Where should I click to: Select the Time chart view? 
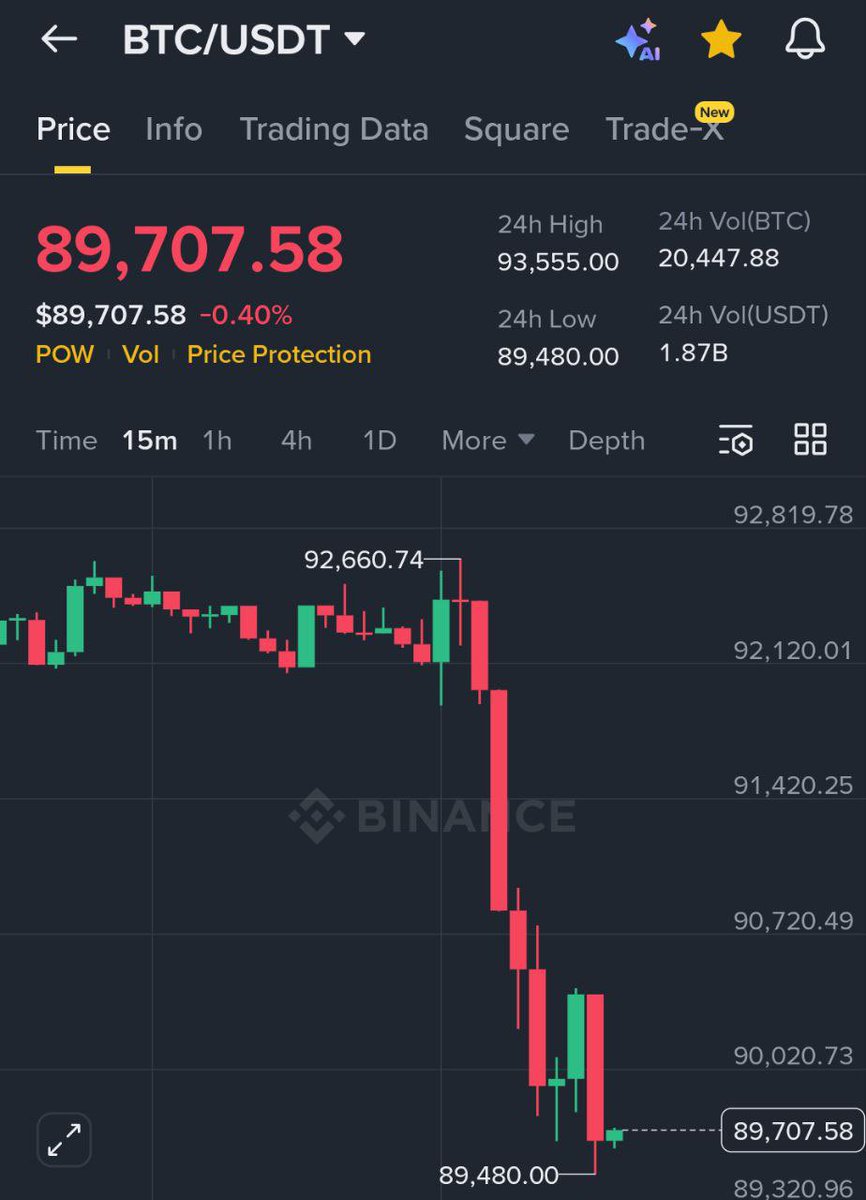[x=66, y=440]
